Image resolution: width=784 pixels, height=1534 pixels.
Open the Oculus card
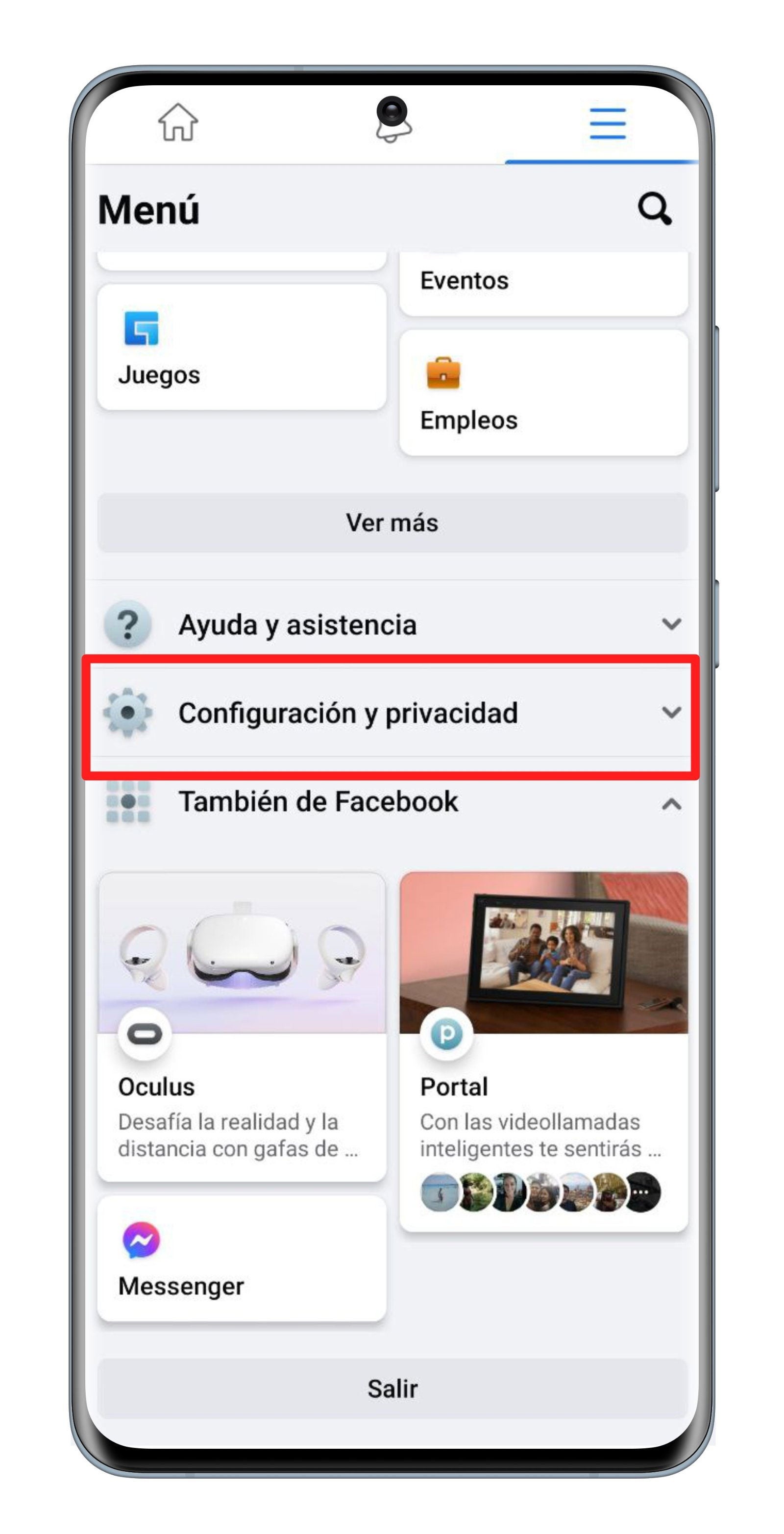pos(241,1026)
